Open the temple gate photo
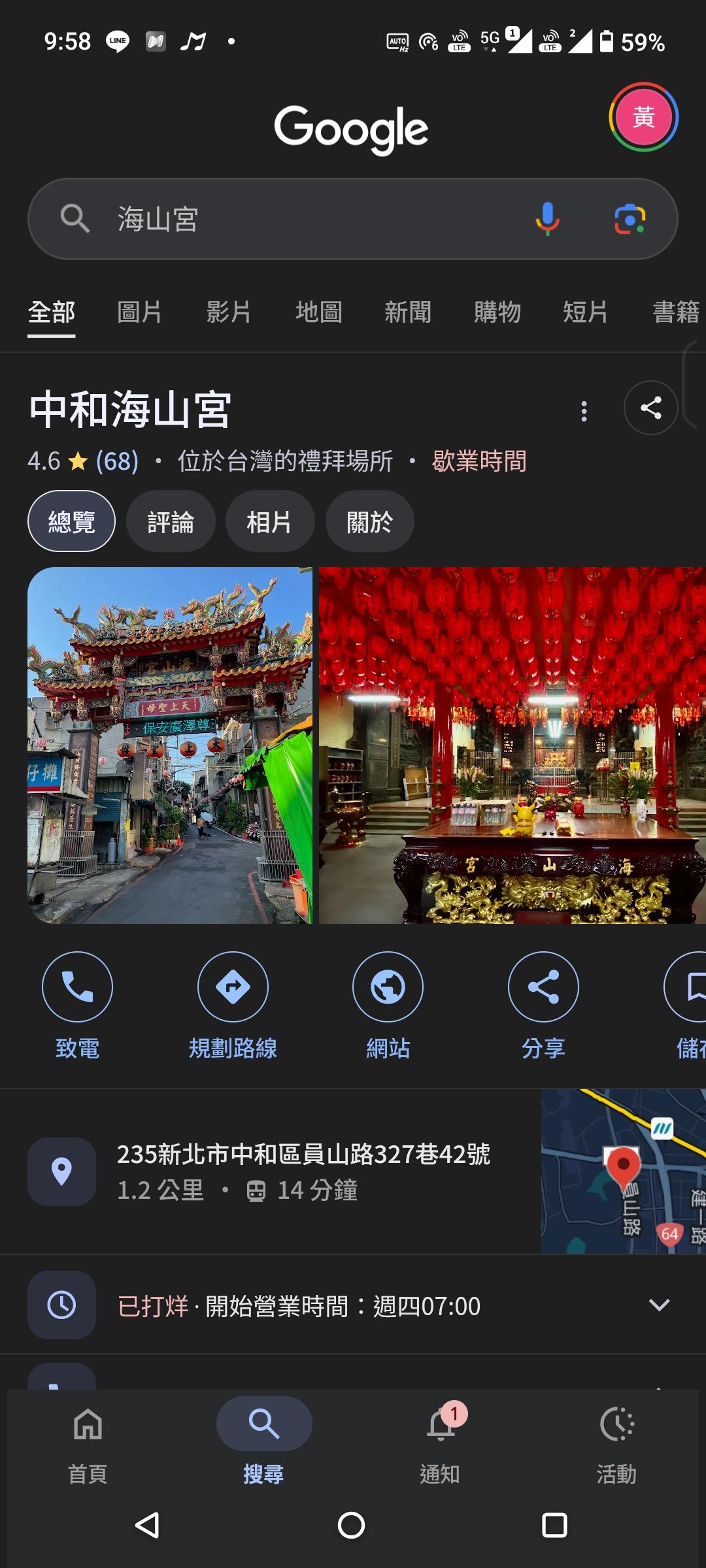 170,745
